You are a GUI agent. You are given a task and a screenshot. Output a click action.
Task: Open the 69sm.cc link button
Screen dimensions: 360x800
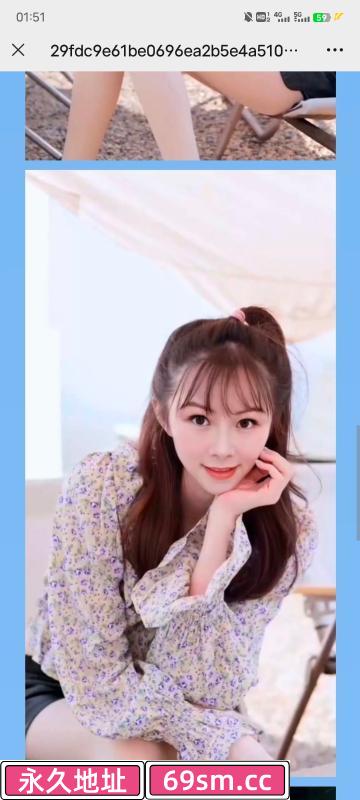(218, 781)
